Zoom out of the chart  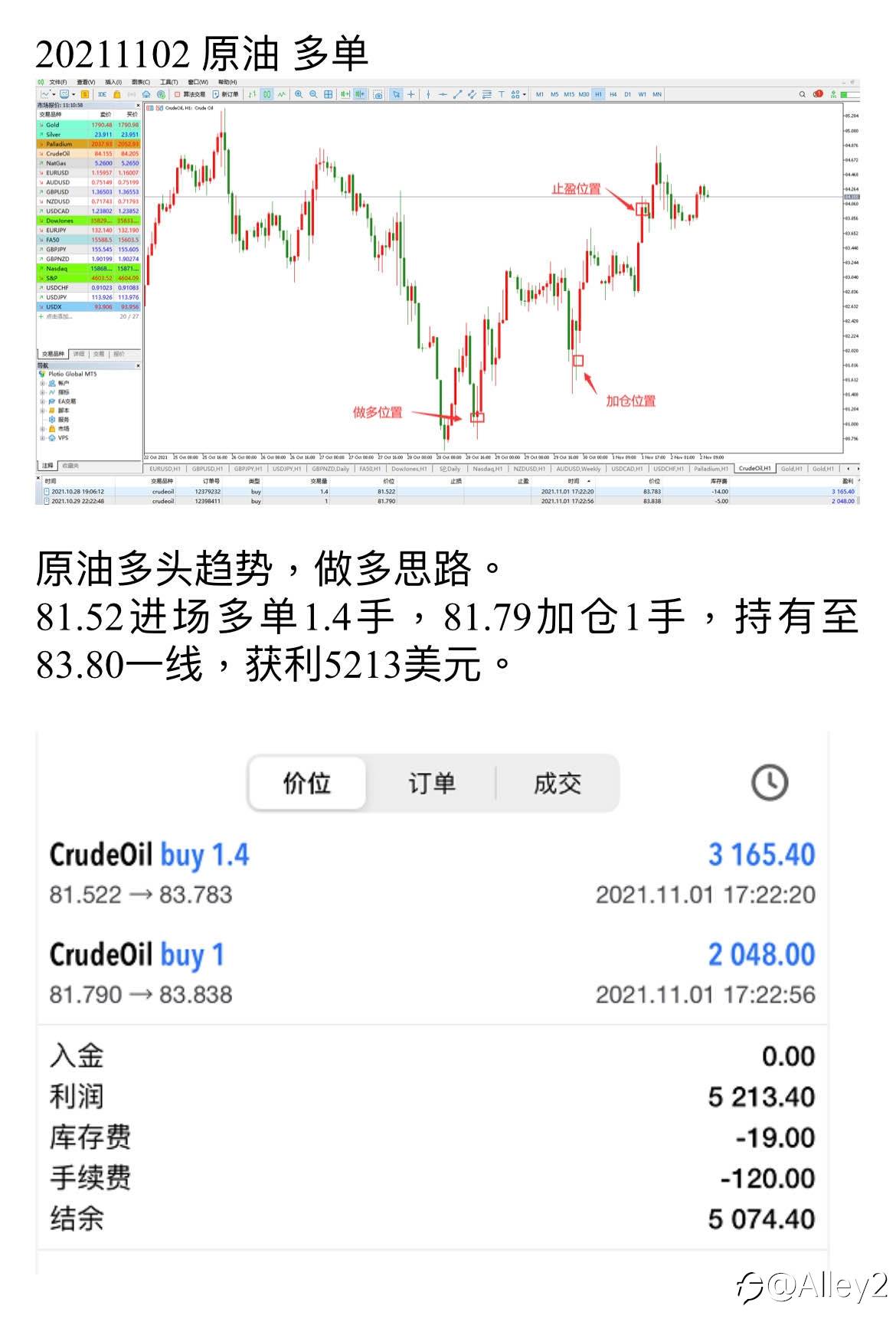coord(315,94)
